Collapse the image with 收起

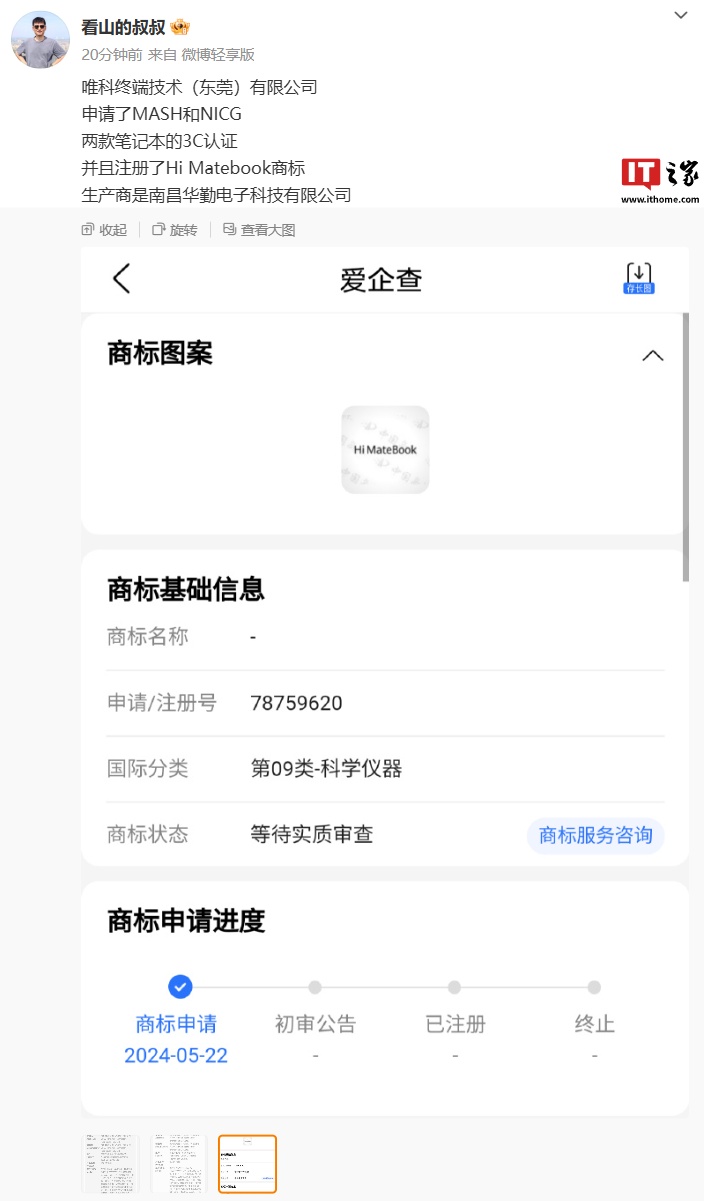pos(105,230)
